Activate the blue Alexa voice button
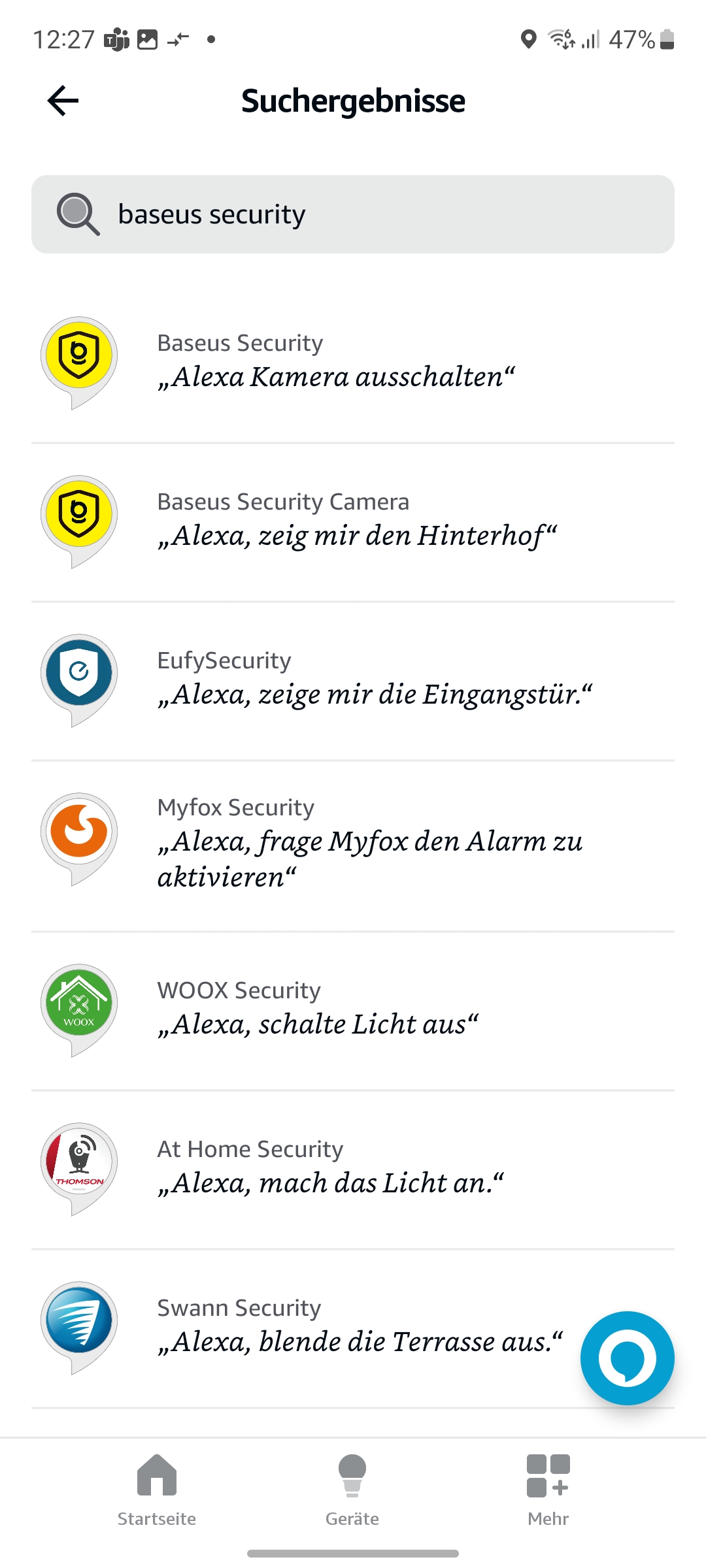Image resolution: width=706 pixels, height=1568 pixels. tap(627, 1358)
